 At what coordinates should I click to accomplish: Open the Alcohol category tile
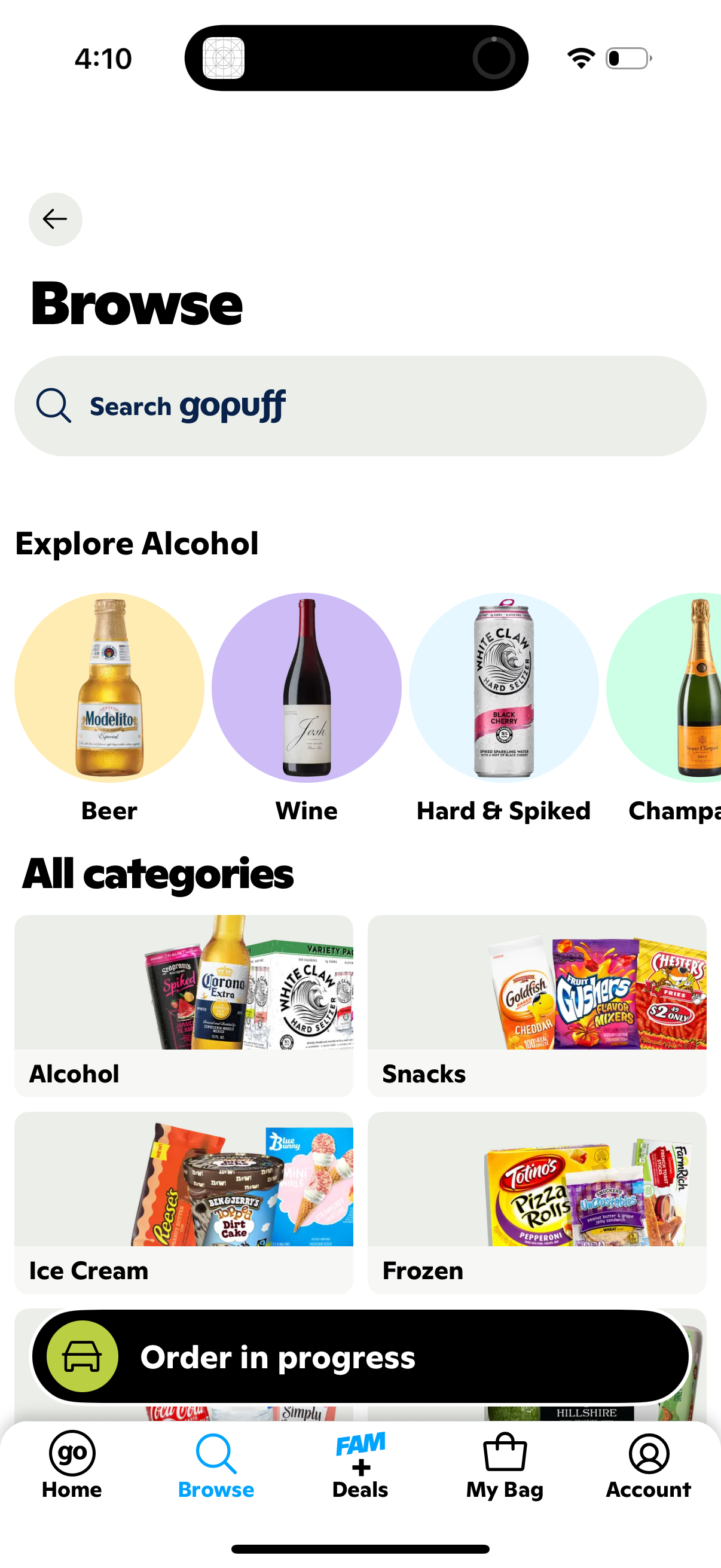[183, 1004]
